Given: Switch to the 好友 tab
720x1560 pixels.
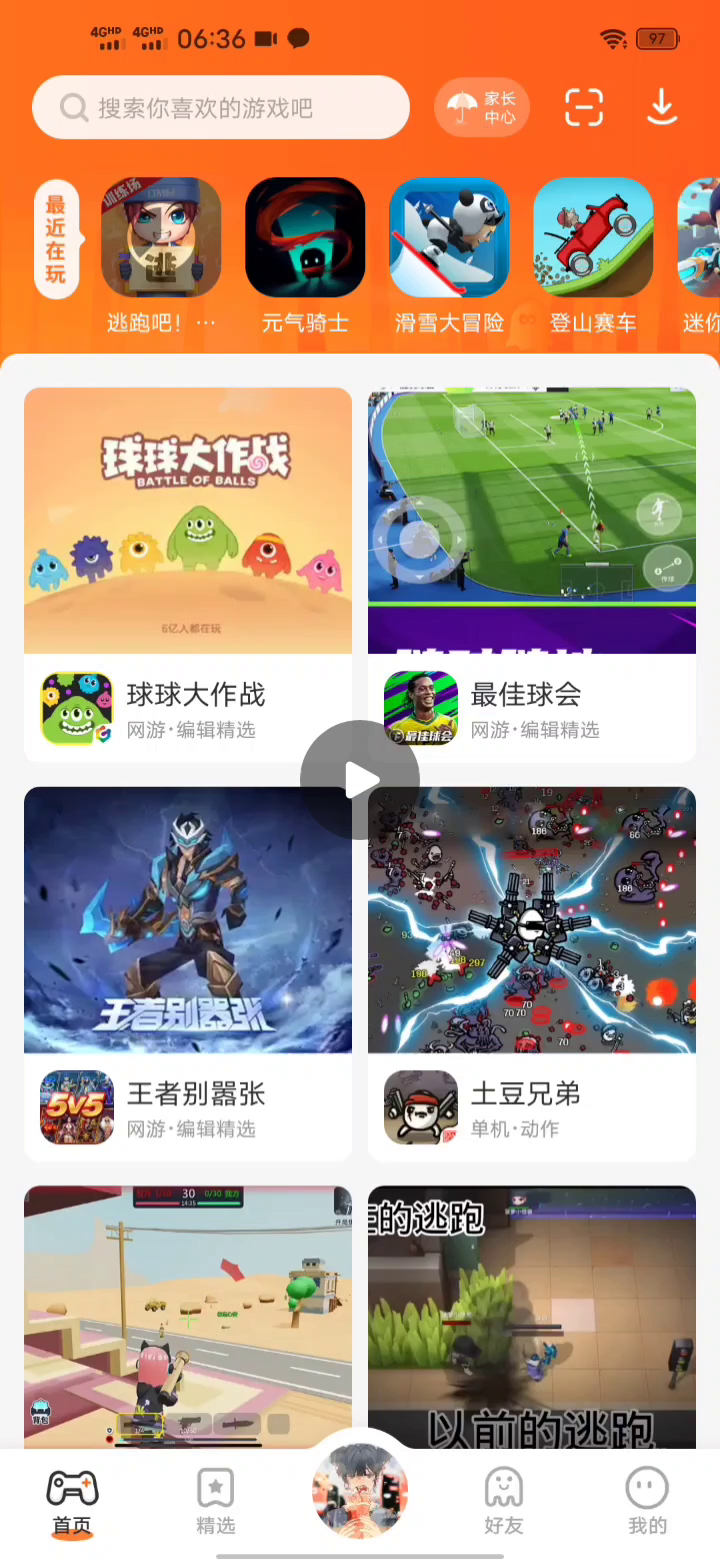Looking at the screenshot, I should pos(504,1500).
